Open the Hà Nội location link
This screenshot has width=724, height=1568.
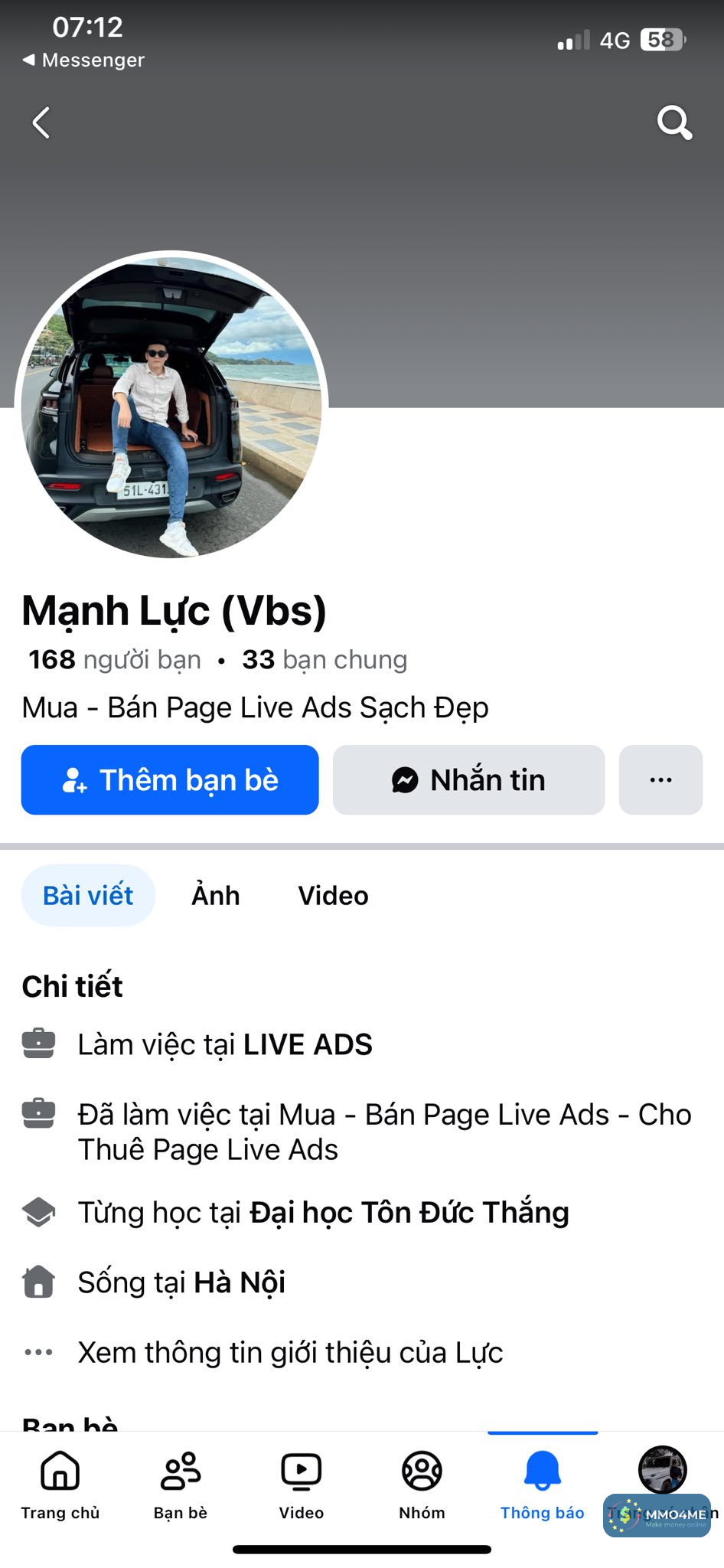click(240, 1282)
